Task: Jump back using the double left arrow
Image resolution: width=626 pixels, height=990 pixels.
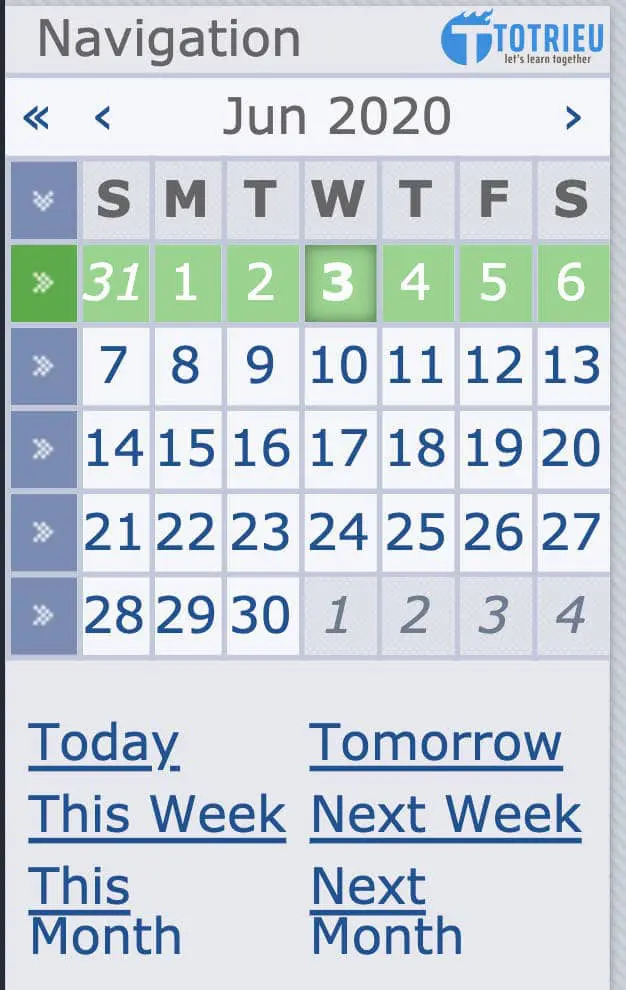Action: (36, 119)
